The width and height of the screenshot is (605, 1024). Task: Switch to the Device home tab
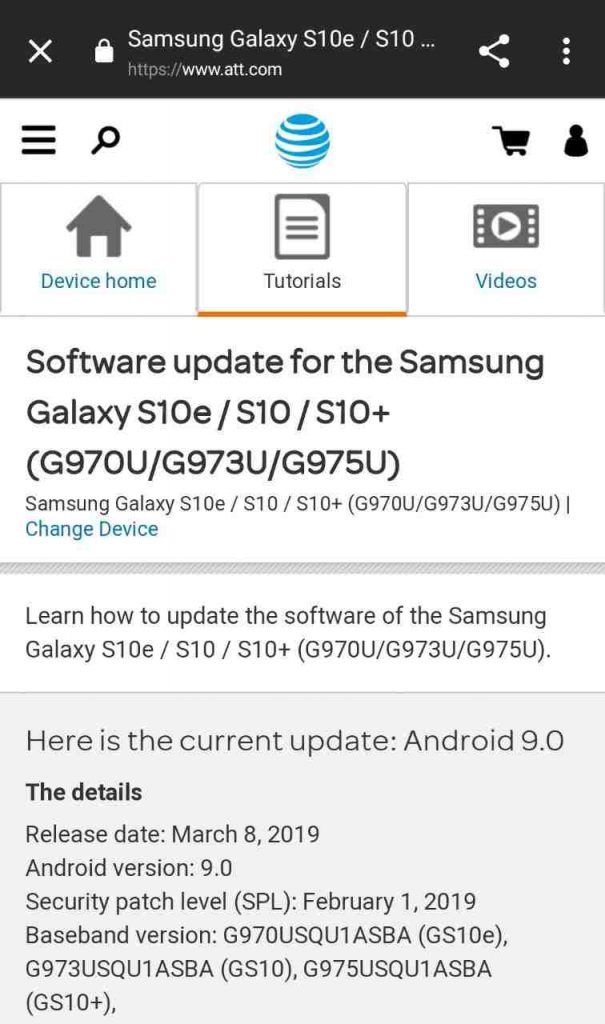pyautogui.click(x=99, y=247)
